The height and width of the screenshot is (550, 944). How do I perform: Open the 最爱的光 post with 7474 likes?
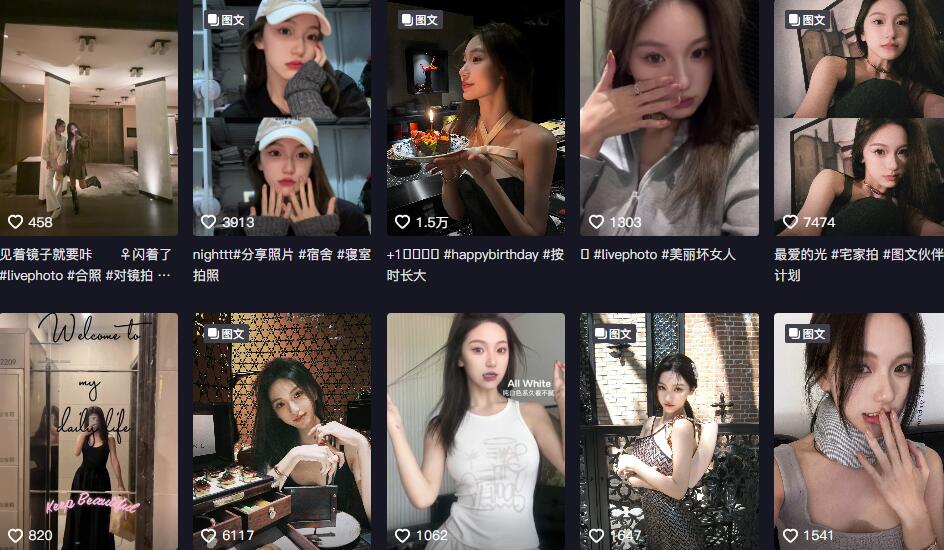coord(859,118)
